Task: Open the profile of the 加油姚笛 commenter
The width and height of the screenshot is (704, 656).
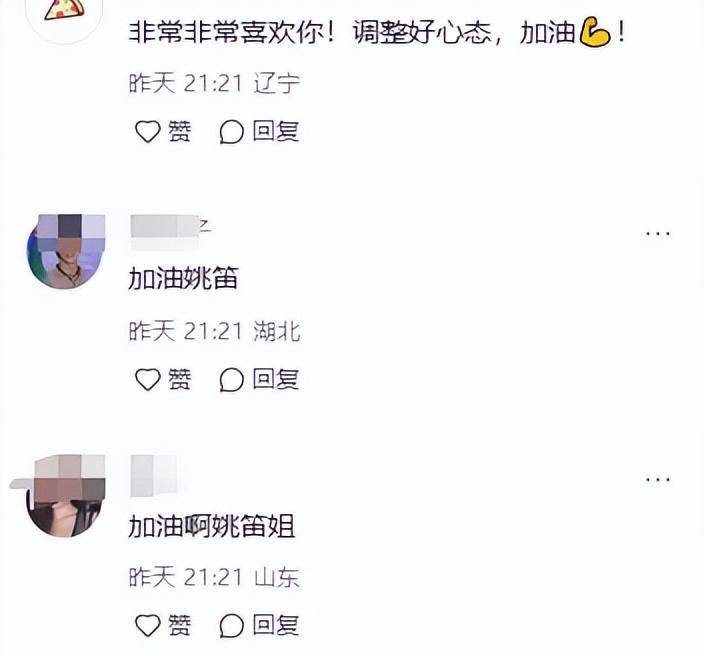Action: 66,251
